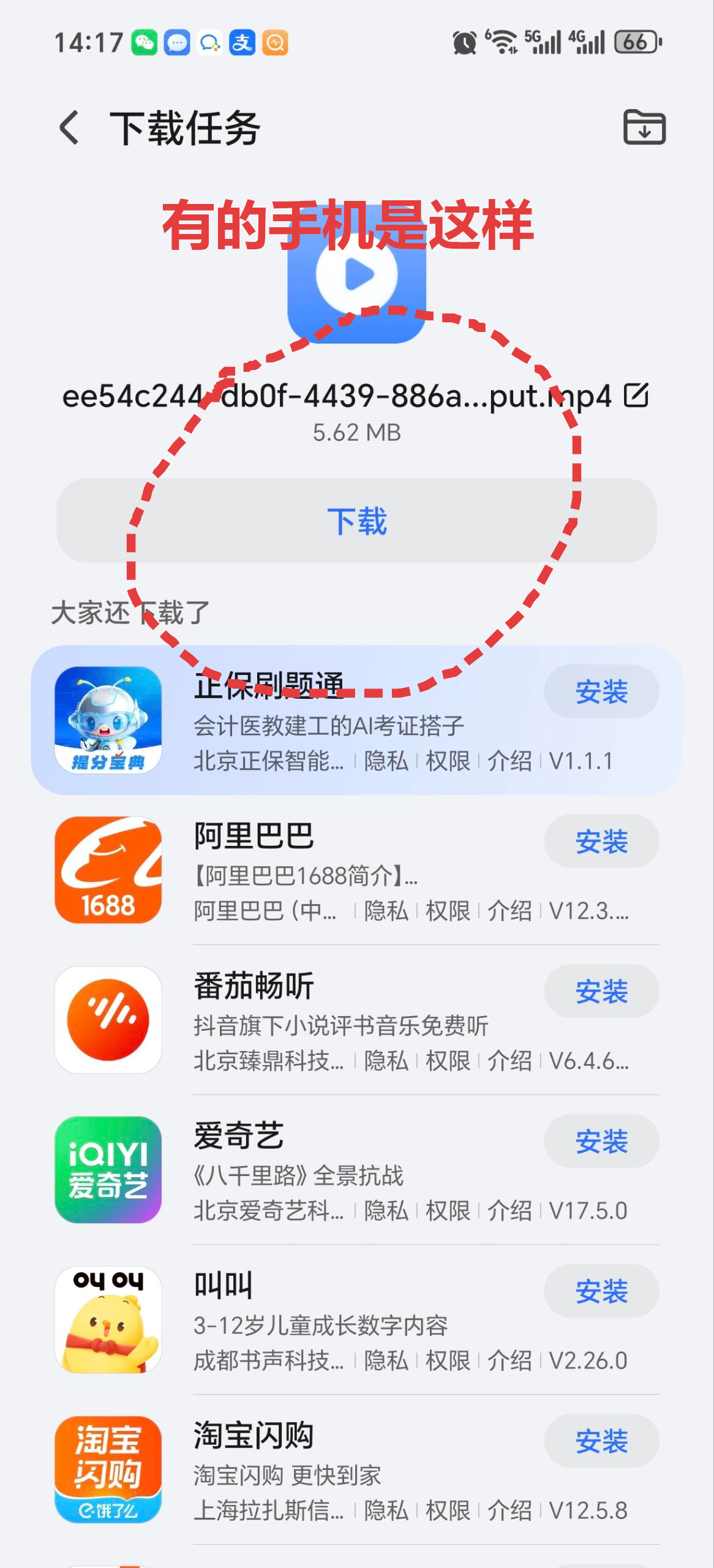Open the 淘宝闪购 app icon
The width and height of the screenshot is (714, 1568).
click(108, 1469)
